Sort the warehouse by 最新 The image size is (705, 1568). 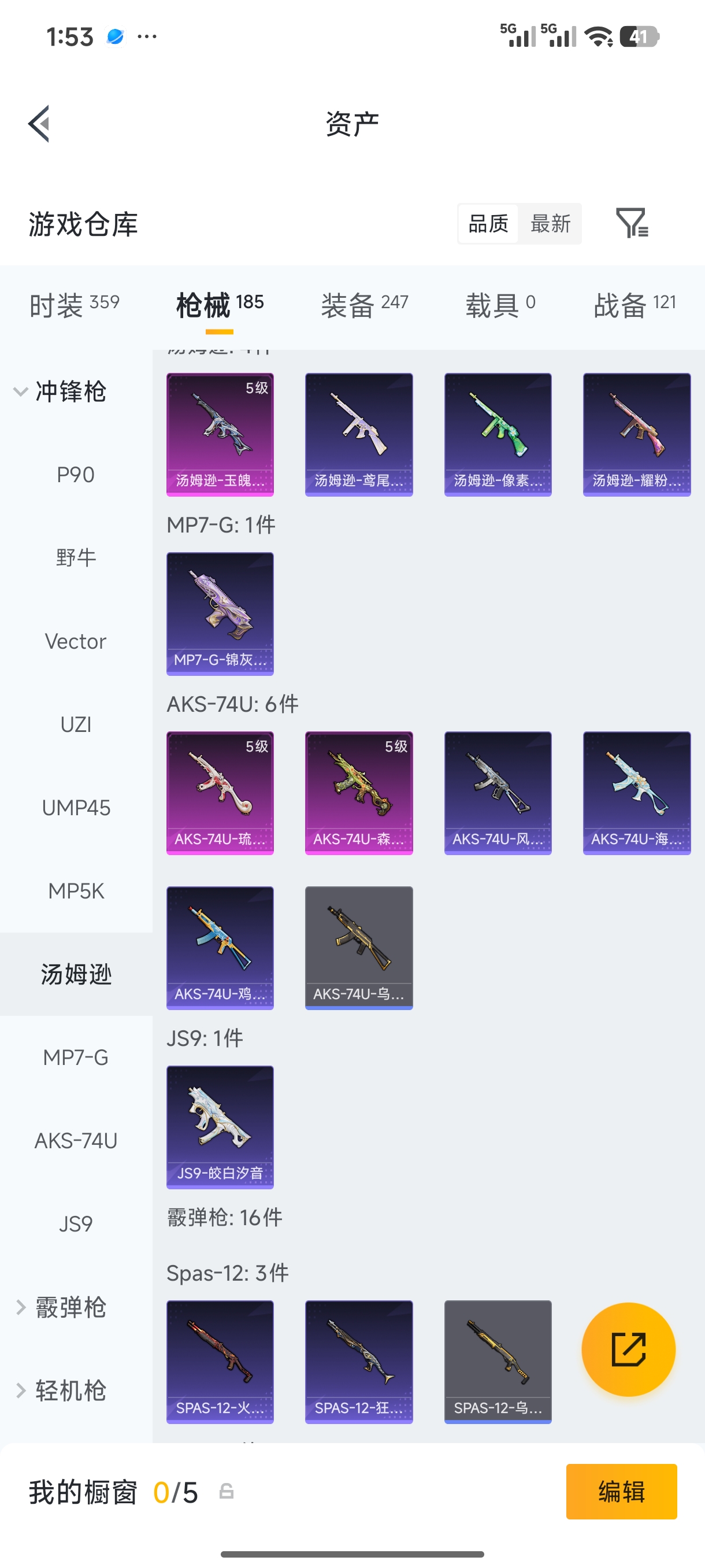[550, 223]
